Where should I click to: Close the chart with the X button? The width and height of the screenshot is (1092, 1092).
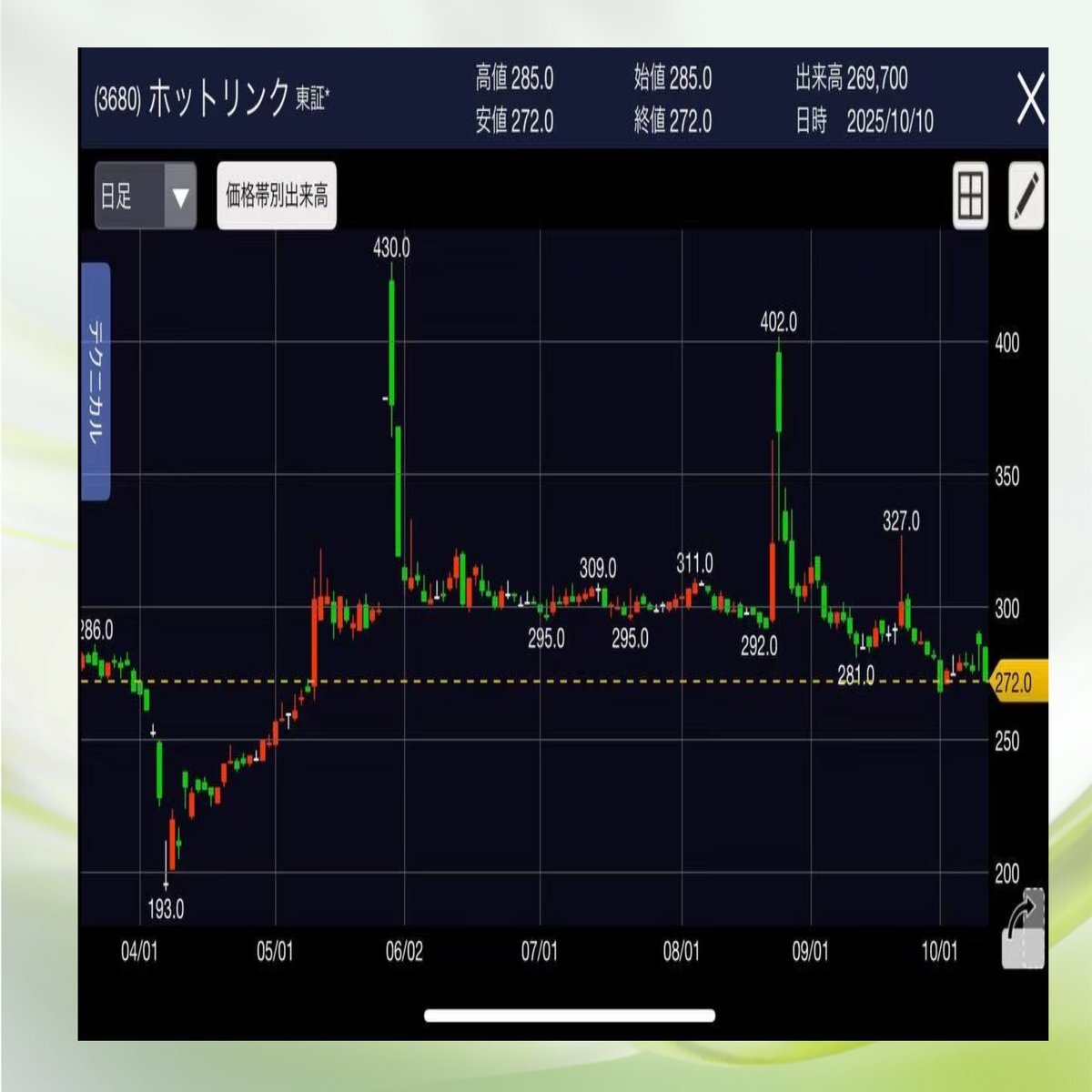(x=1030, y=98)
